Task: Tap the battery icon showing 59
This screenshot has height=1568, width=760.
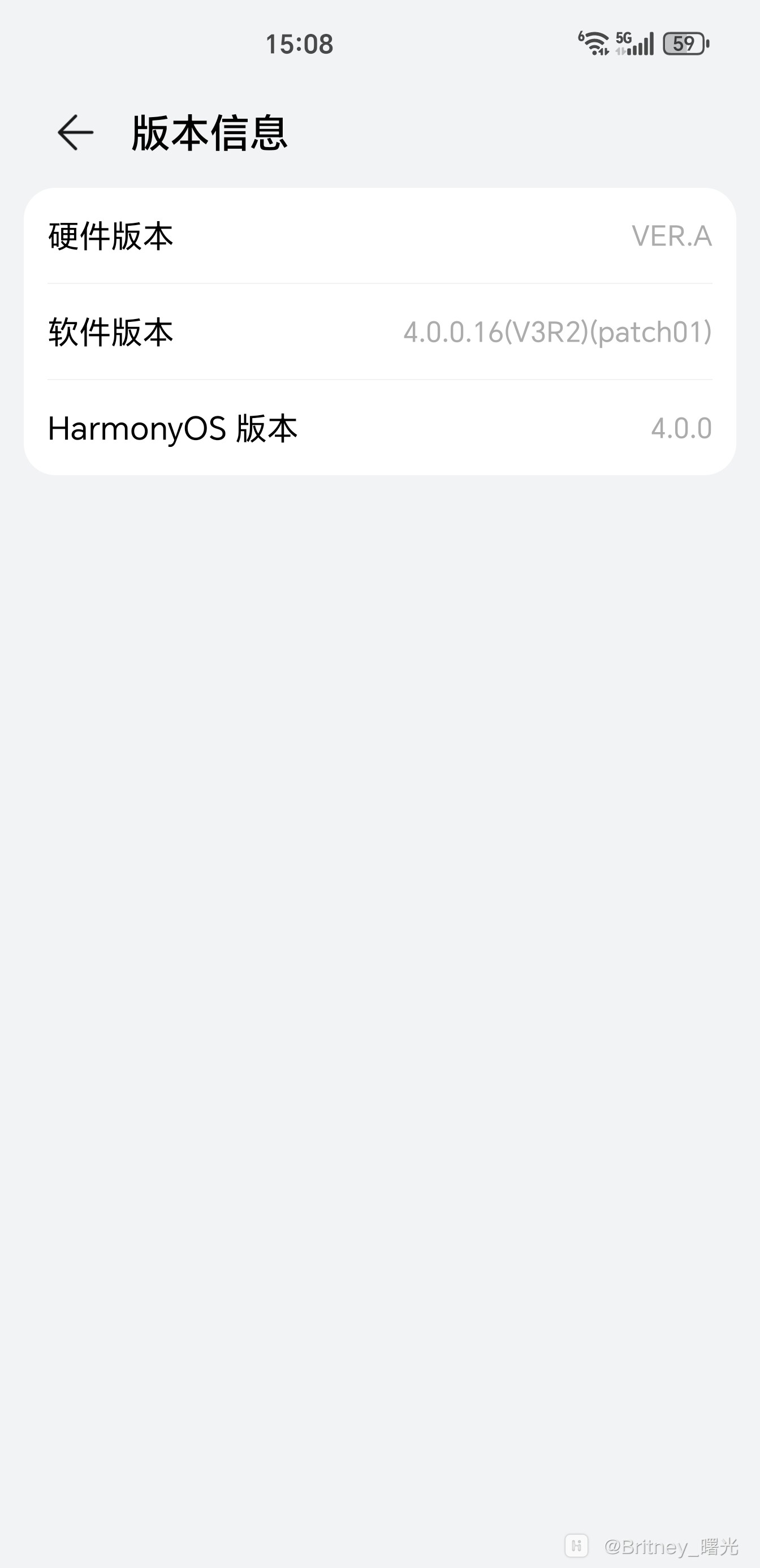Action: pos(684,42)
